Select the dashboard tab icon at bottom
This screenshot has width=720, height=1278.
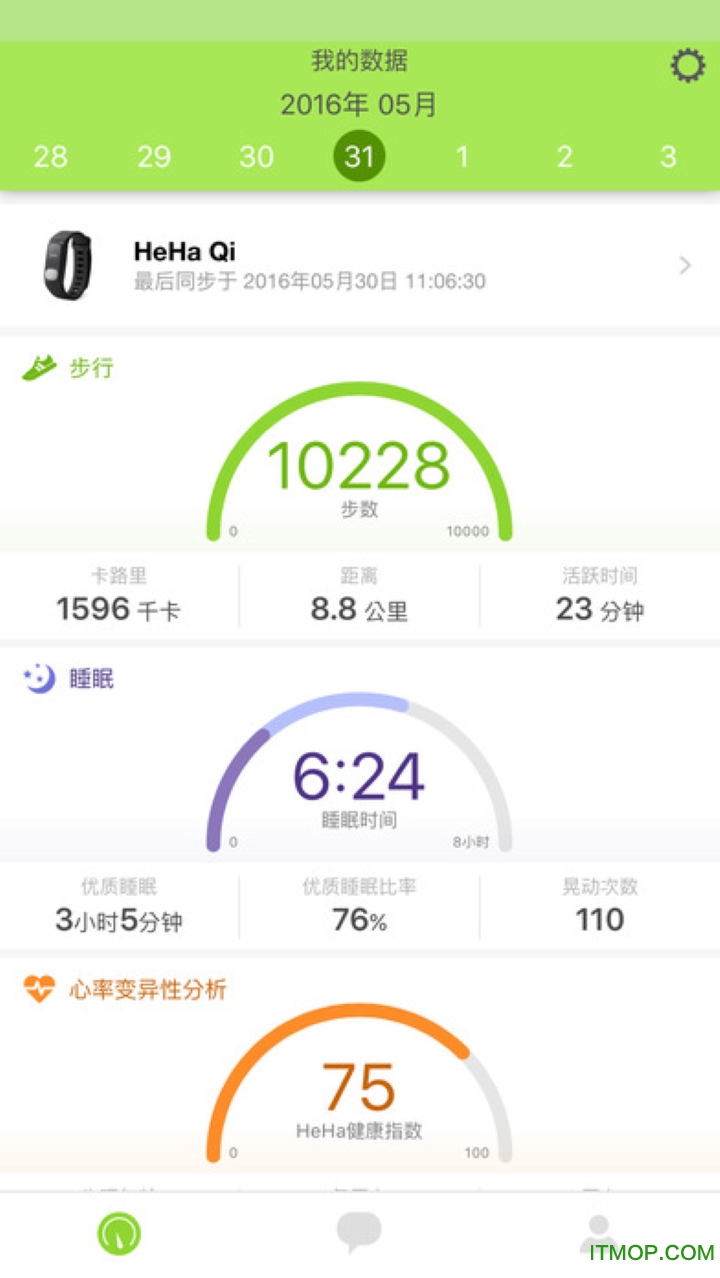coord(119,1234)
